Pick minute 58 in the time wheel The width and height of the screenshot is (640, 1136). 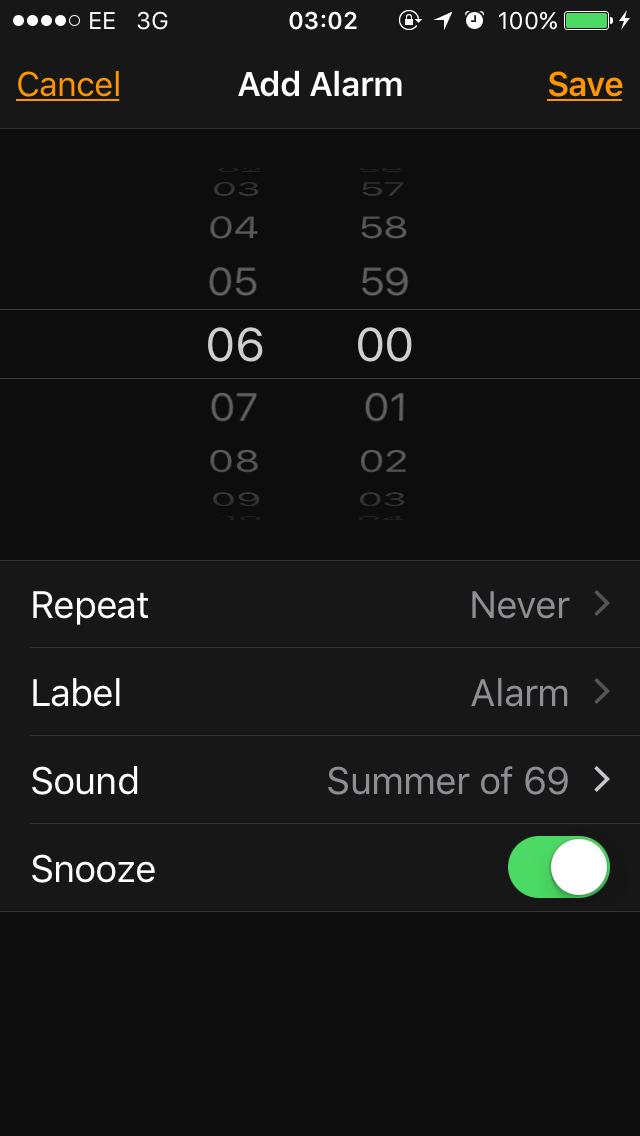[384, 227]
